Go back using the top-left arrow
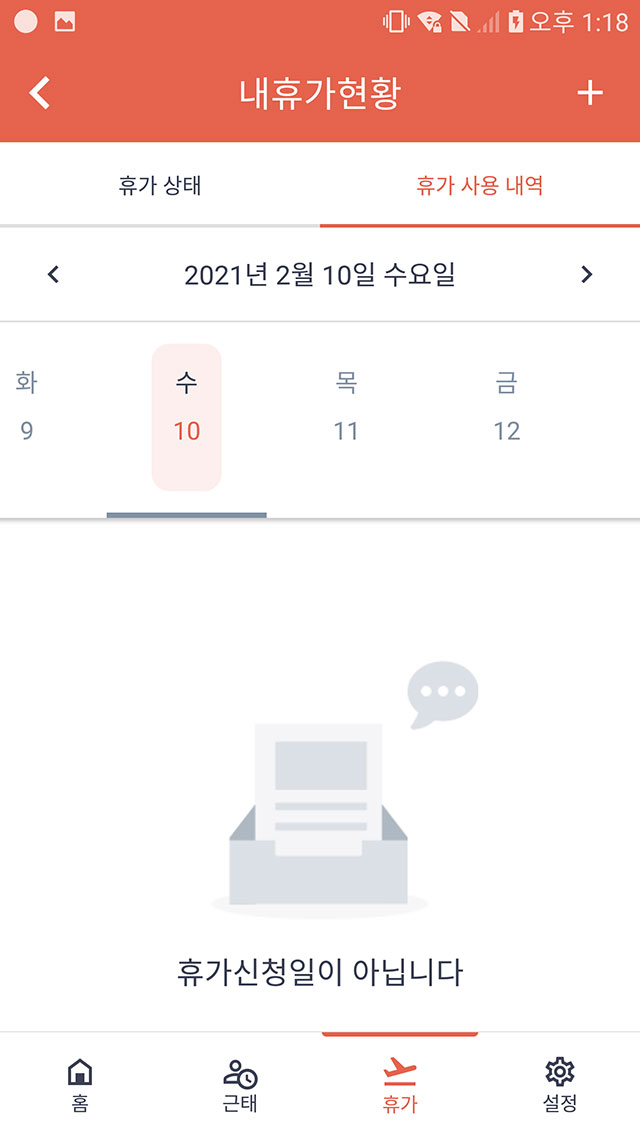Image resolution: width=640 pixels, height=1138 pixels. point(39,93)
